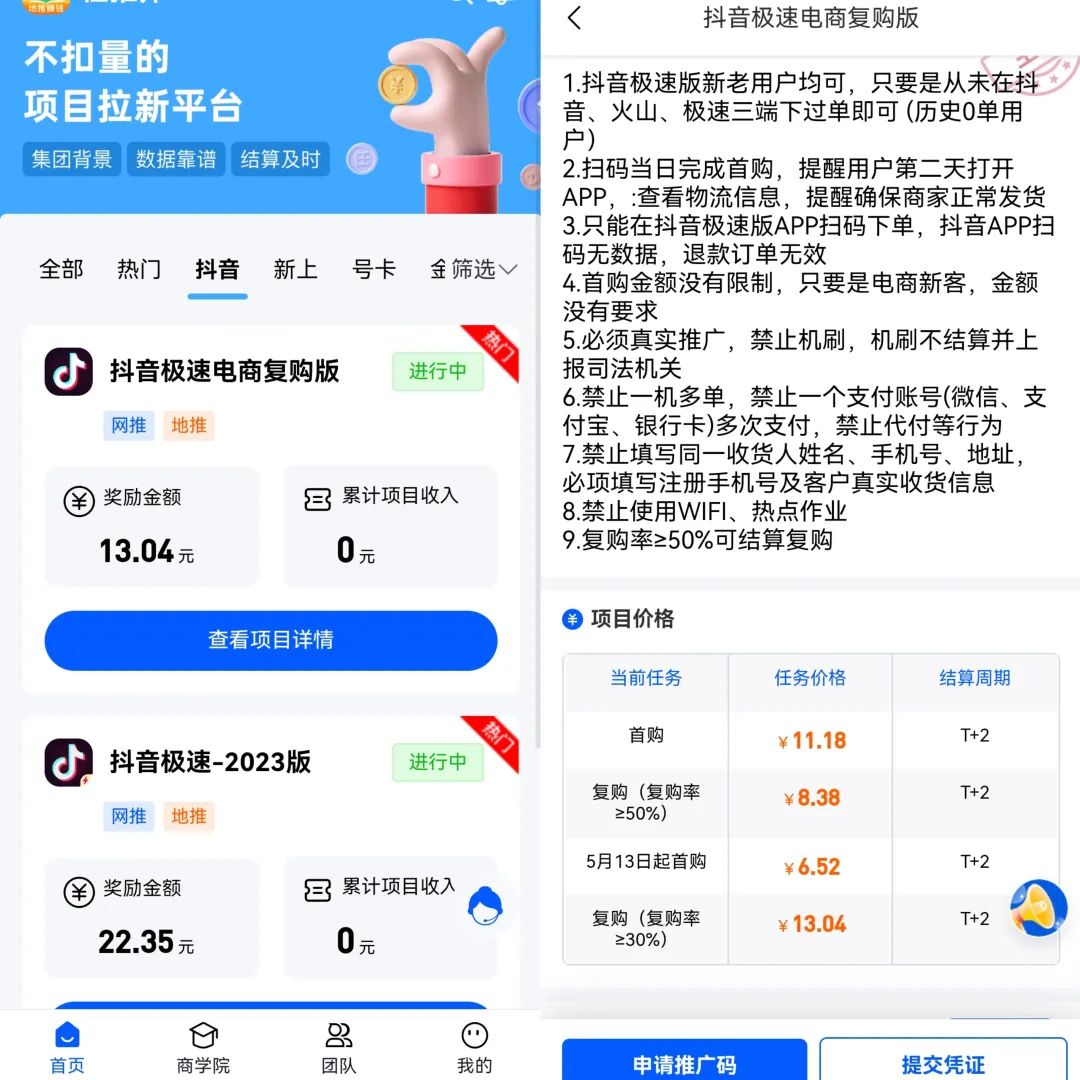Go to the 首页 tab
Viewport: 1080px width, 1080px height.
[67, 1047]
